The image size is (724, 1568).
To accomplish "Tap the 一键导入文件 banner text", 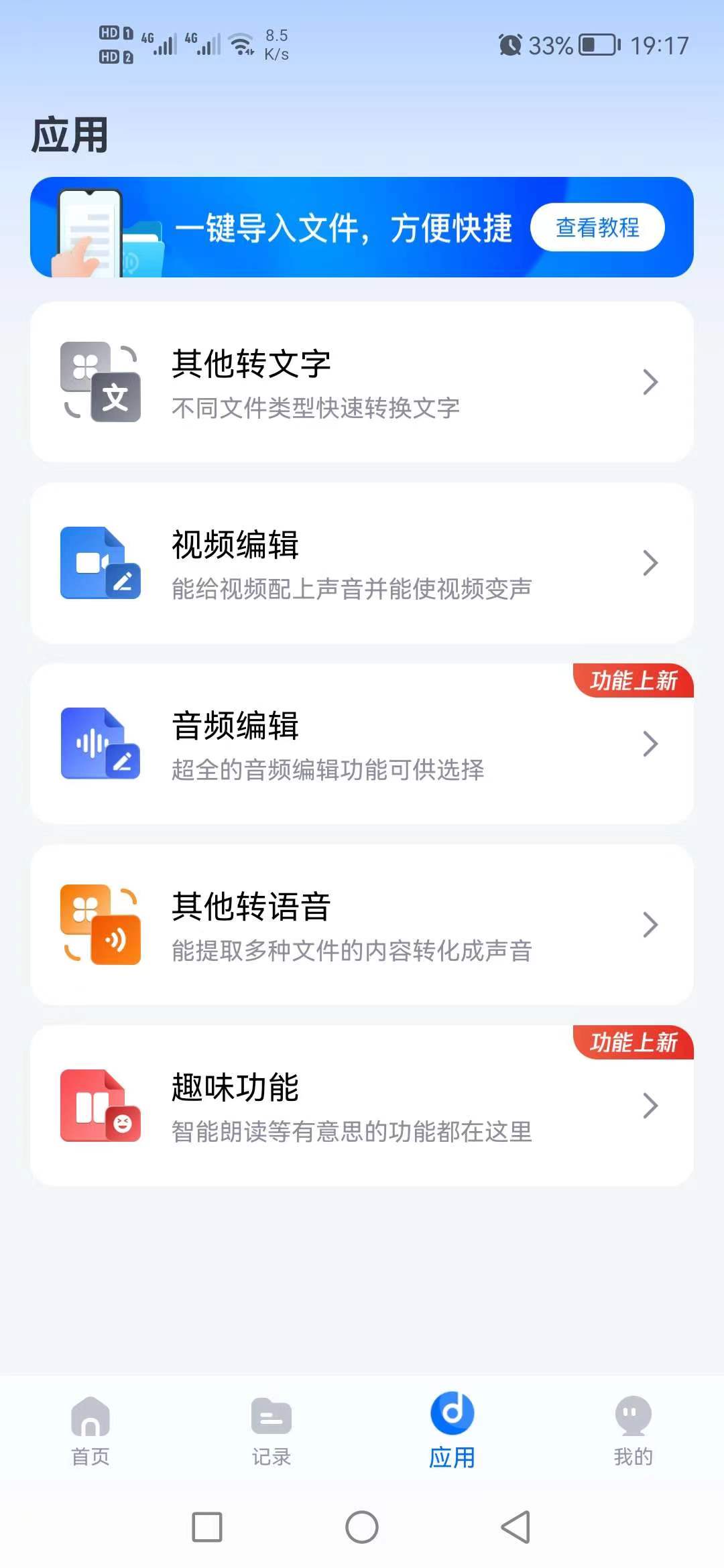I will [345, 228].
